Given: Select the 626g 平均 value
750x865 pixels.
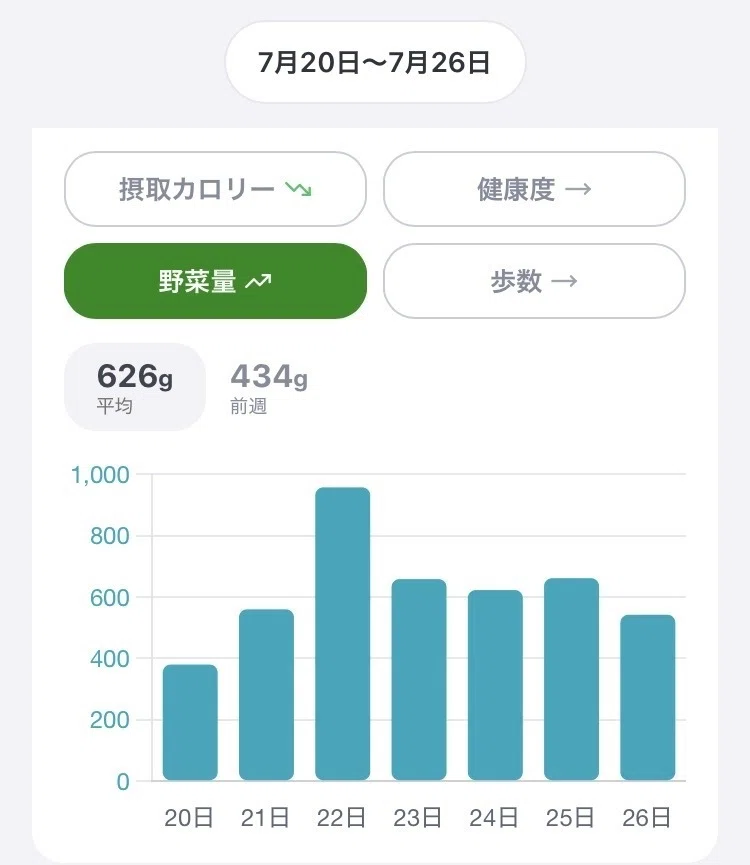Looking at the screenshot, I should click(x=135, y=387).
